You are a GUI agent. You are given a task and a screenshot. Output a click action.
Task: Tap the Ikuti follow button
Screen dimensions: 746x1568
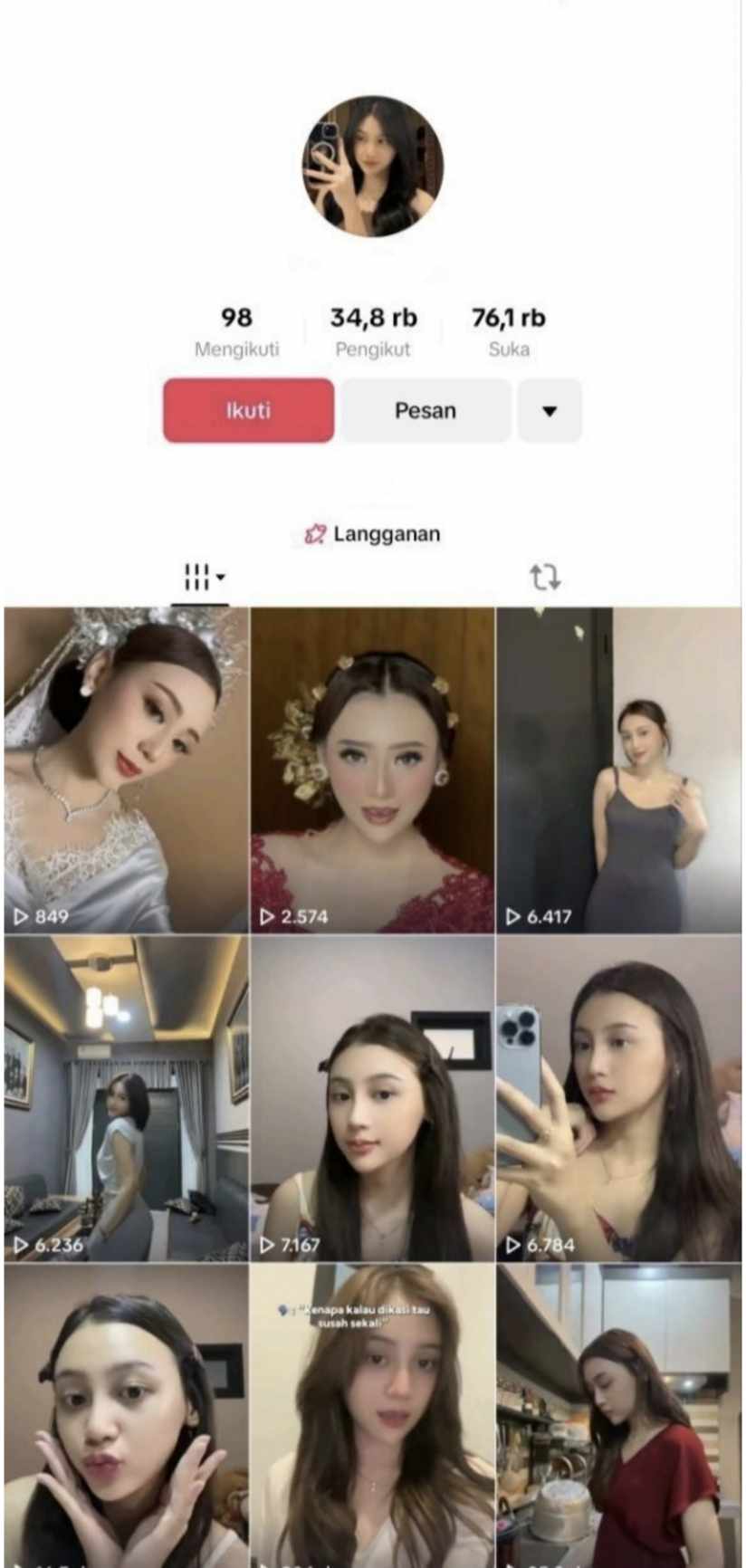click(248, 410)
